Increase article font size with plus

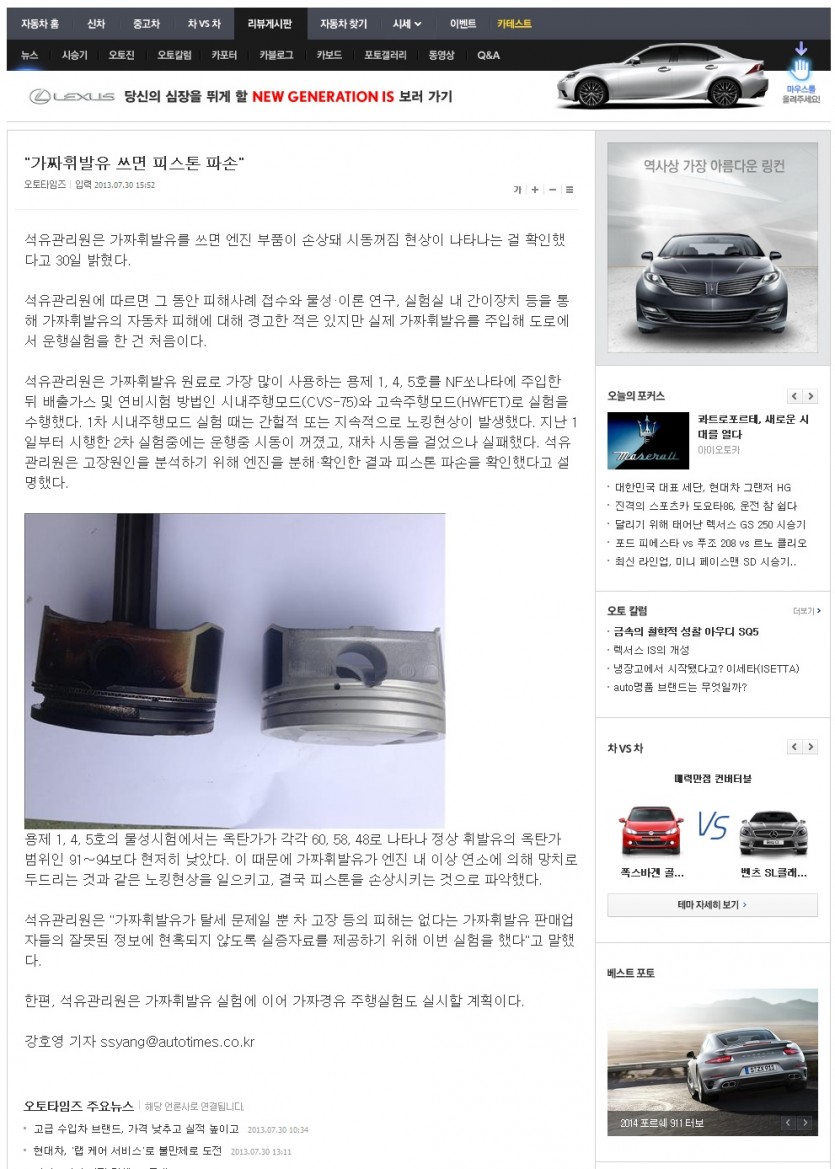tap(535, 189)
